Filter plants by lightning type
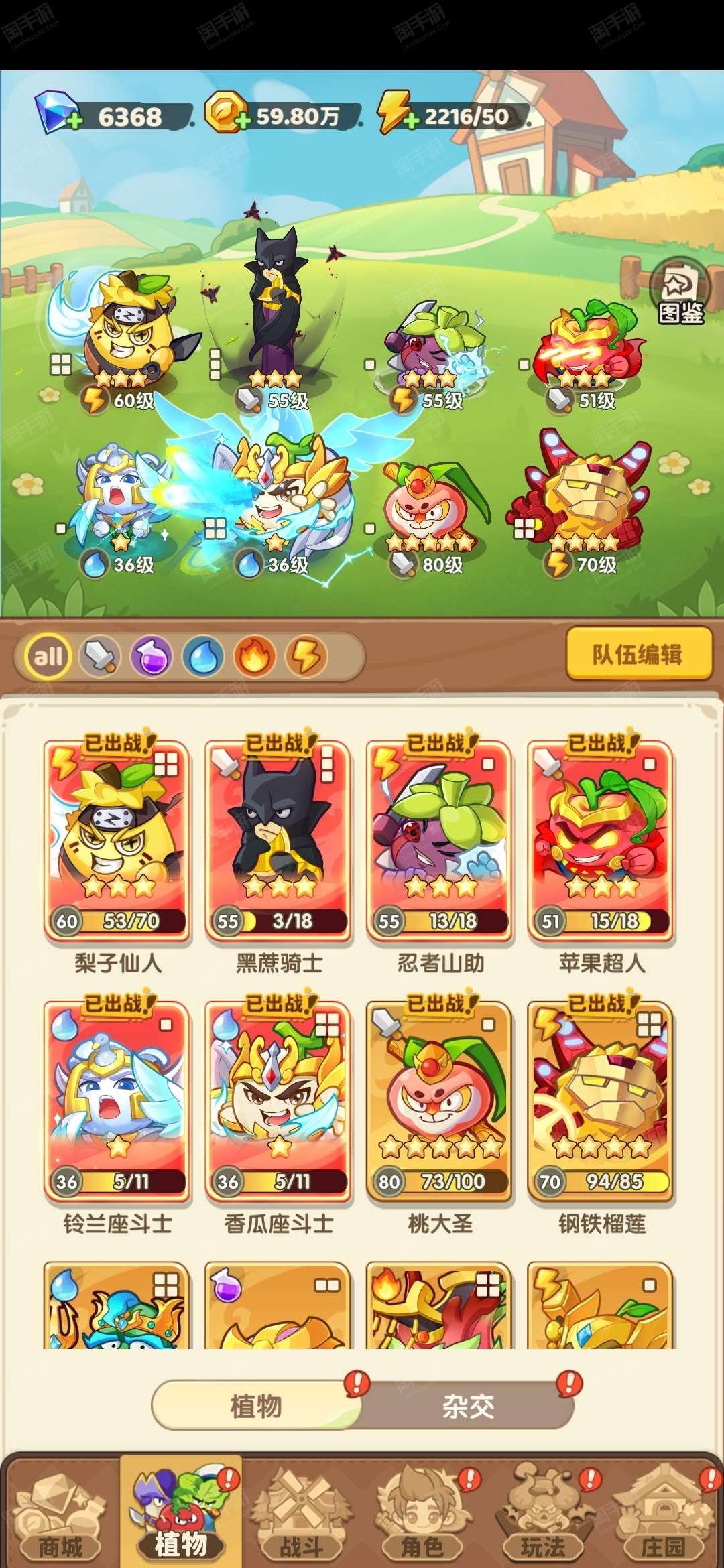Image resolution: width=724 pixels, height=1568 pixels. [x=306, y=655]
